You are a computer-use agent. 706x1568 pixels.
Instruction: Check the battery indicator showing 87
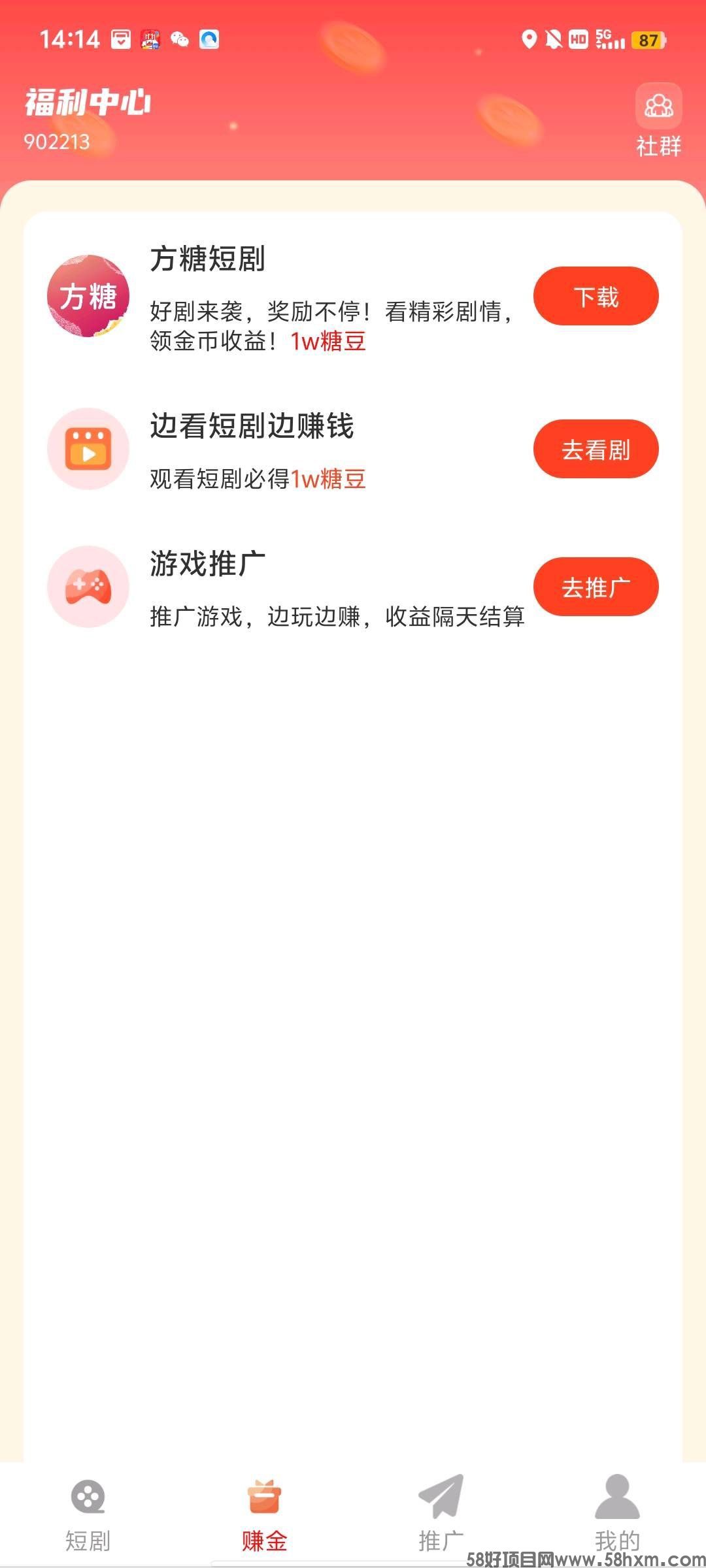click(x=646, y=41)
